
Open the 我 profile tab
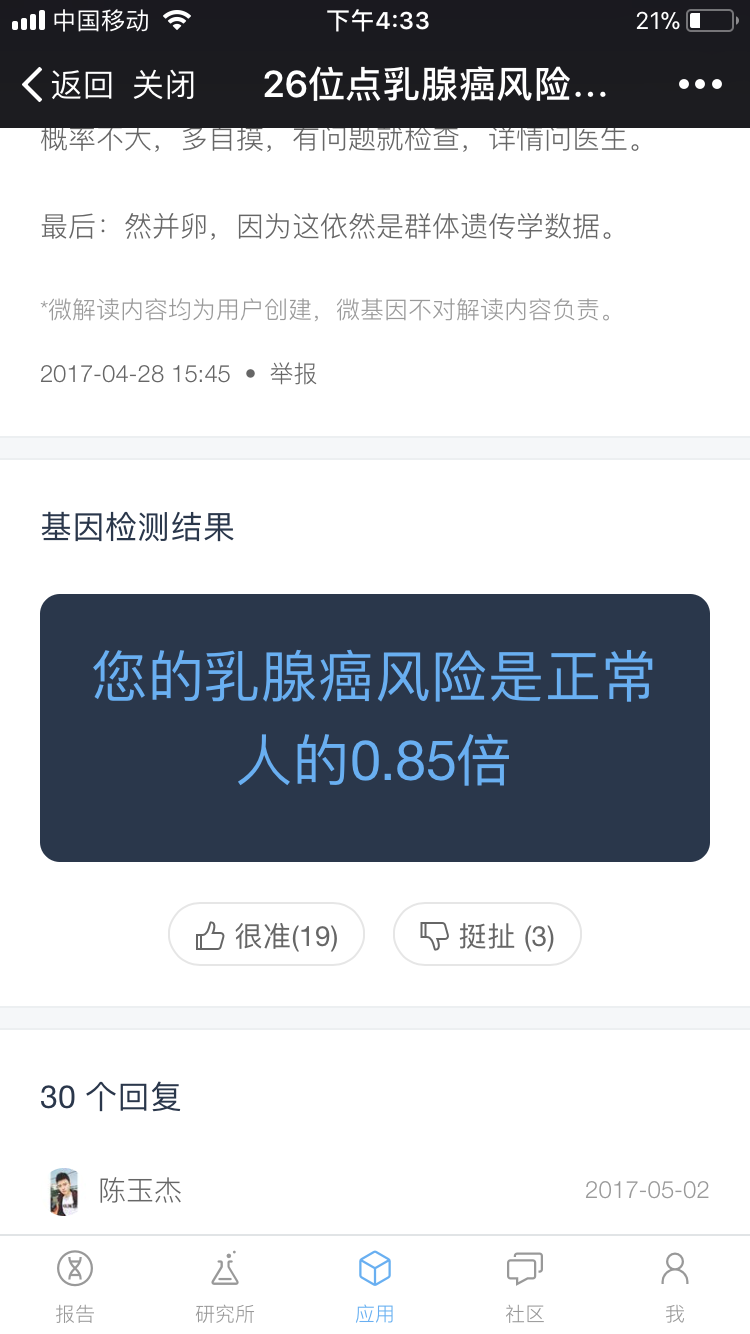coord(675,1285)
